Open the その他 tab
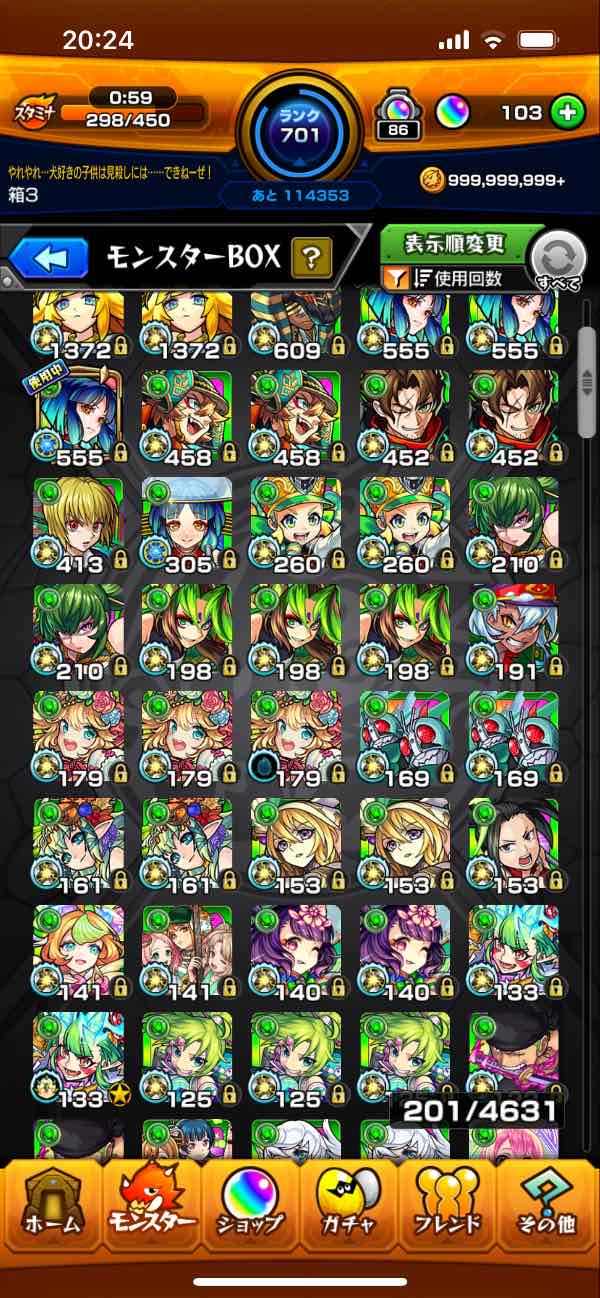The height and width of the screenshot is (1298, 600). (x=548, y=1210)
